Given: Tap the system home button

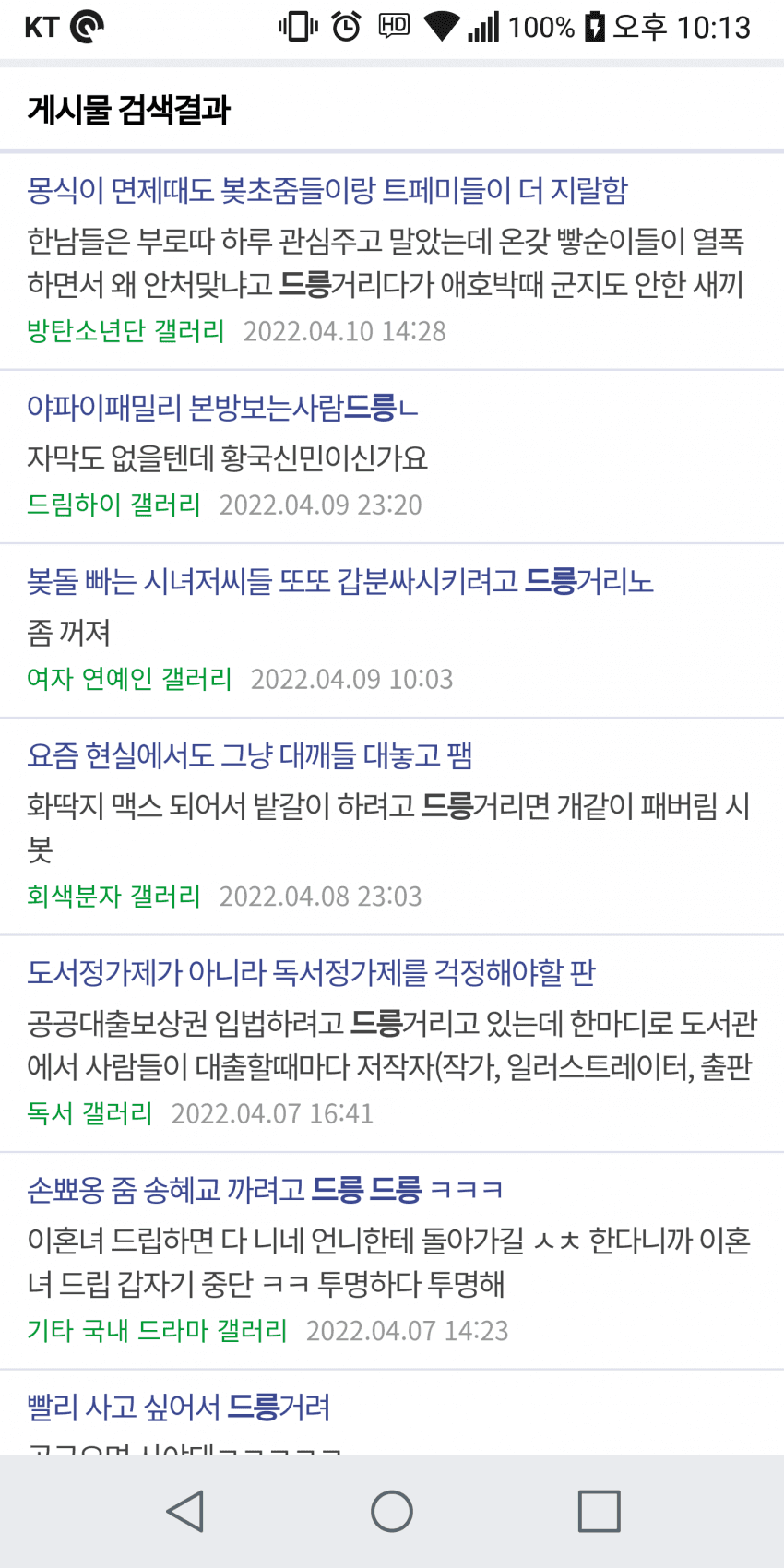Looking at the screenshot, I should click(x=392, y=1512).
